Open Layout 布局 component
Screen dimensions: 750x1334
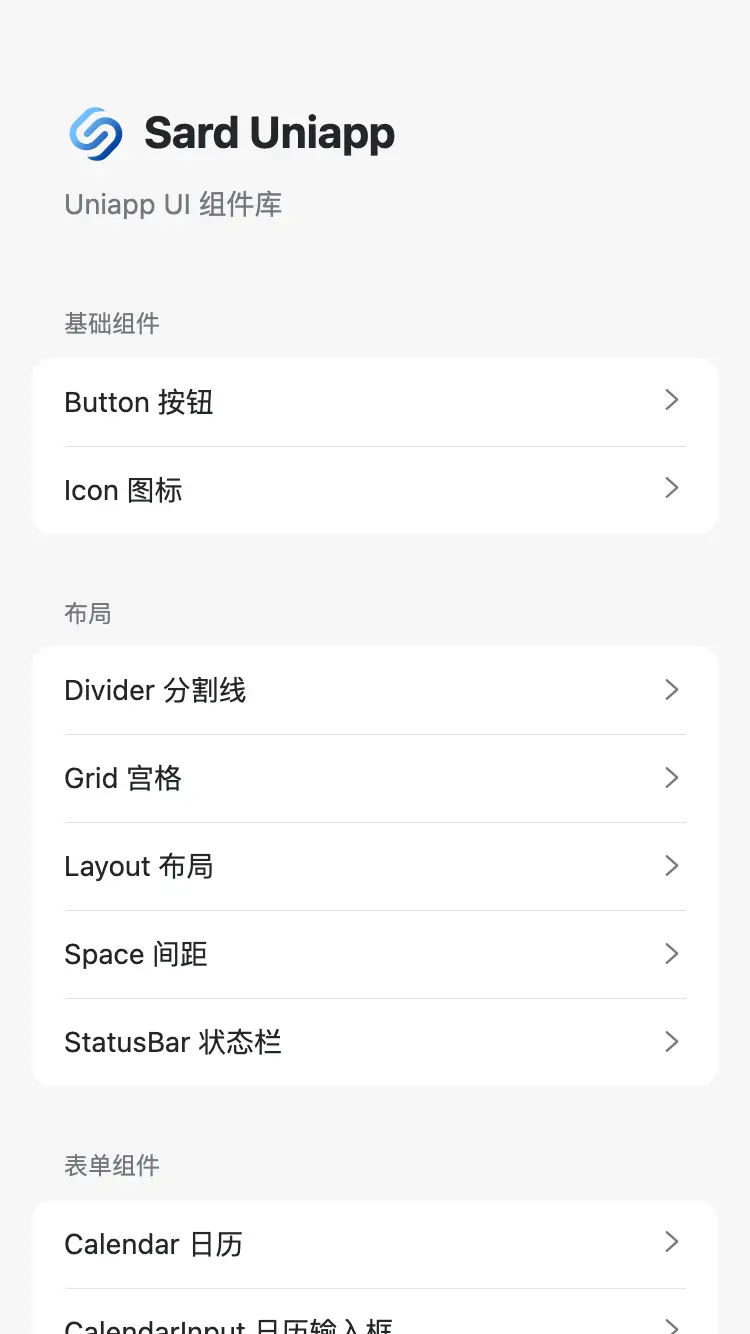pyautogui.click(x=375, y=866)
